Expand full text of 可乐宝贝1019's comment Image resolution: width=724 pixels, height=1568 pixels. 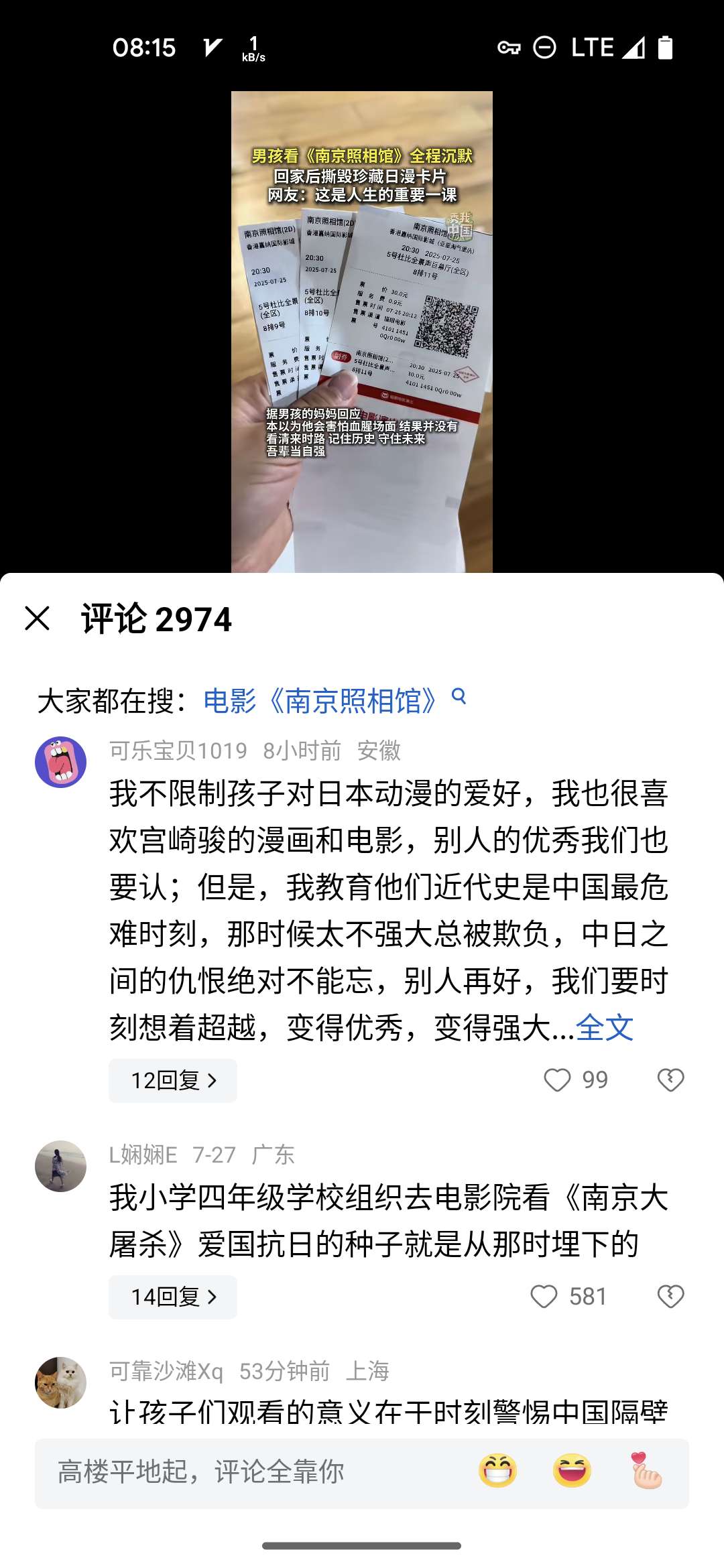point(604,1028)
